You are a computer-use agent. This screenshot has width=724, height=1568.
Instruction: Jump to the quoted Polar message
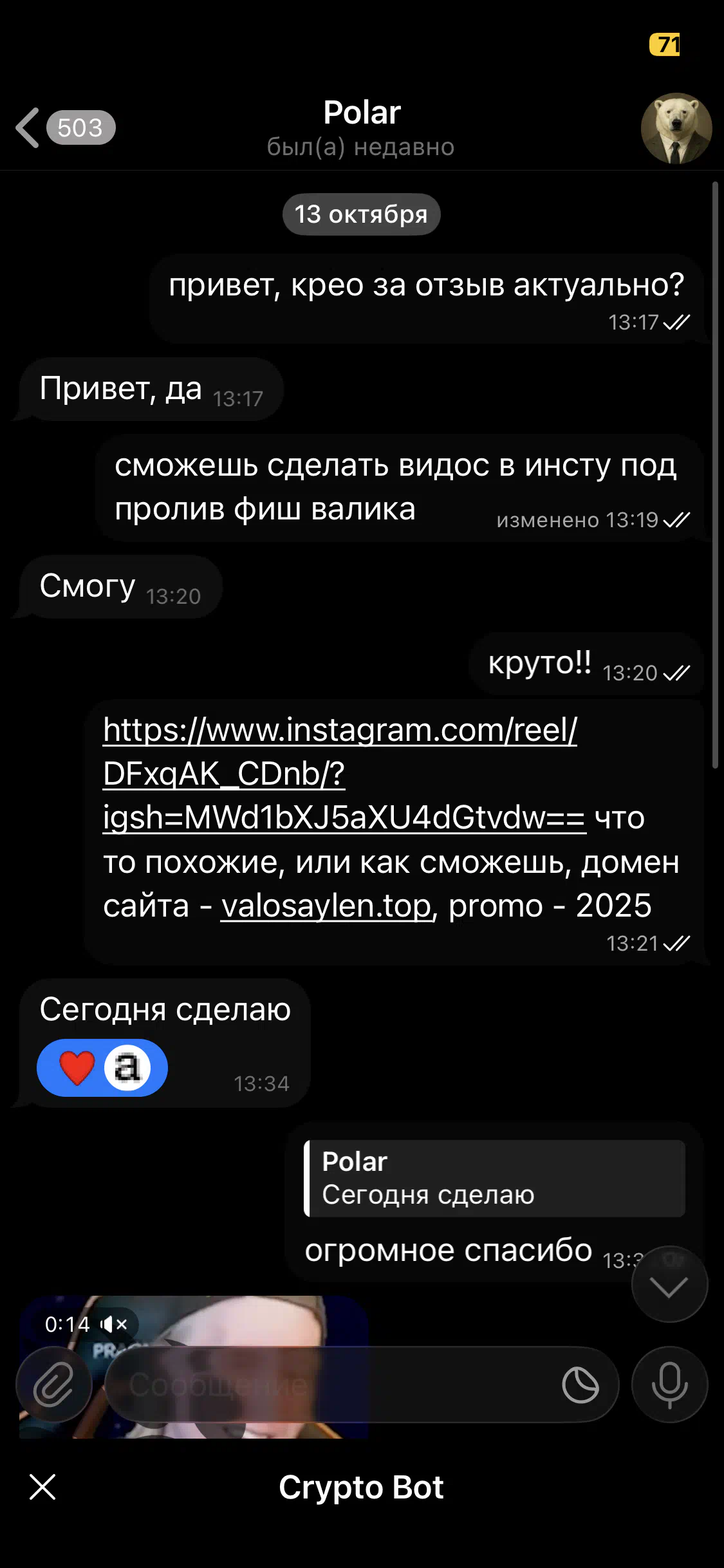tap(494, 1178)
